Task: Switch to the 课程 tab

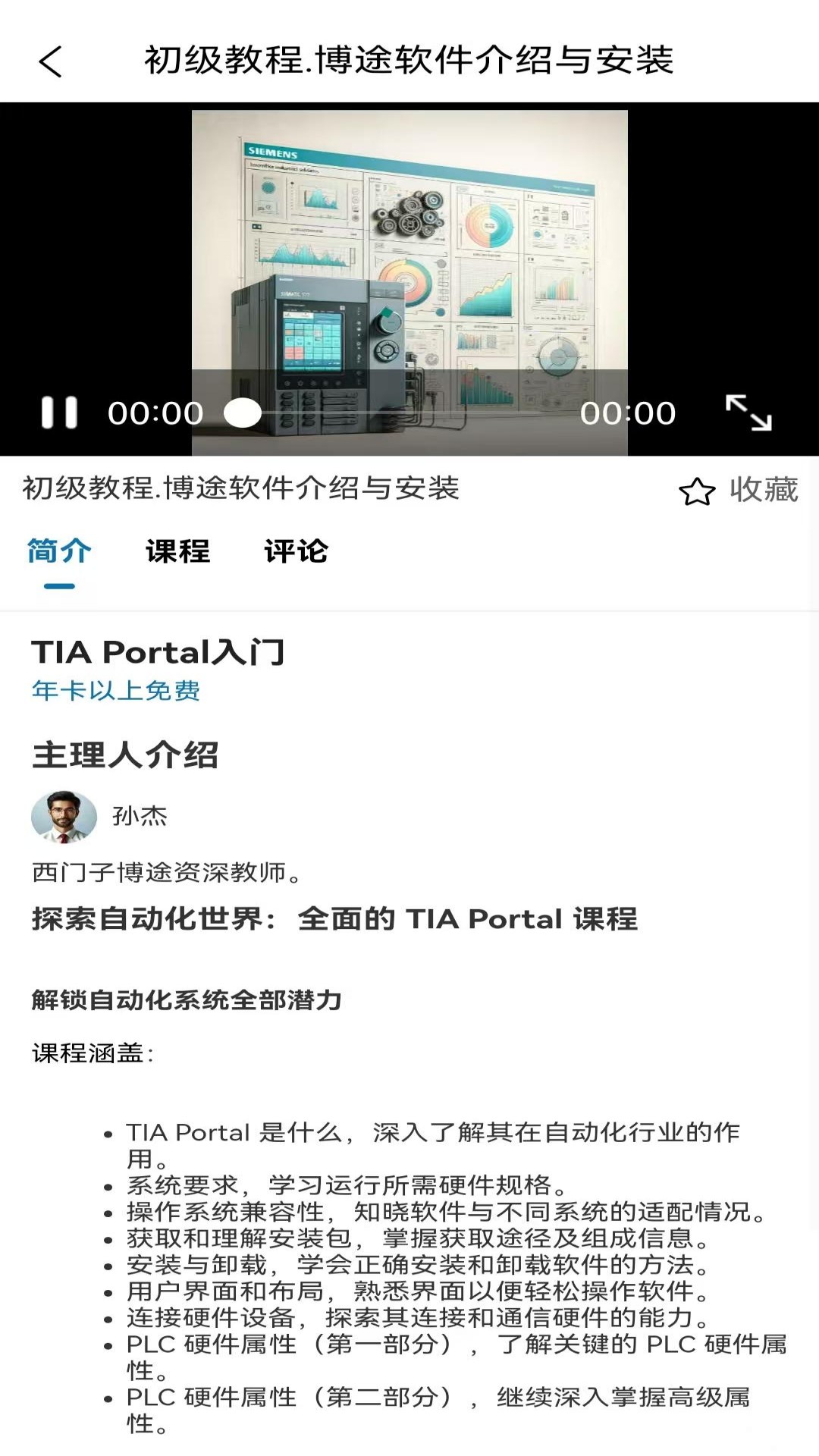Action: 176,552
